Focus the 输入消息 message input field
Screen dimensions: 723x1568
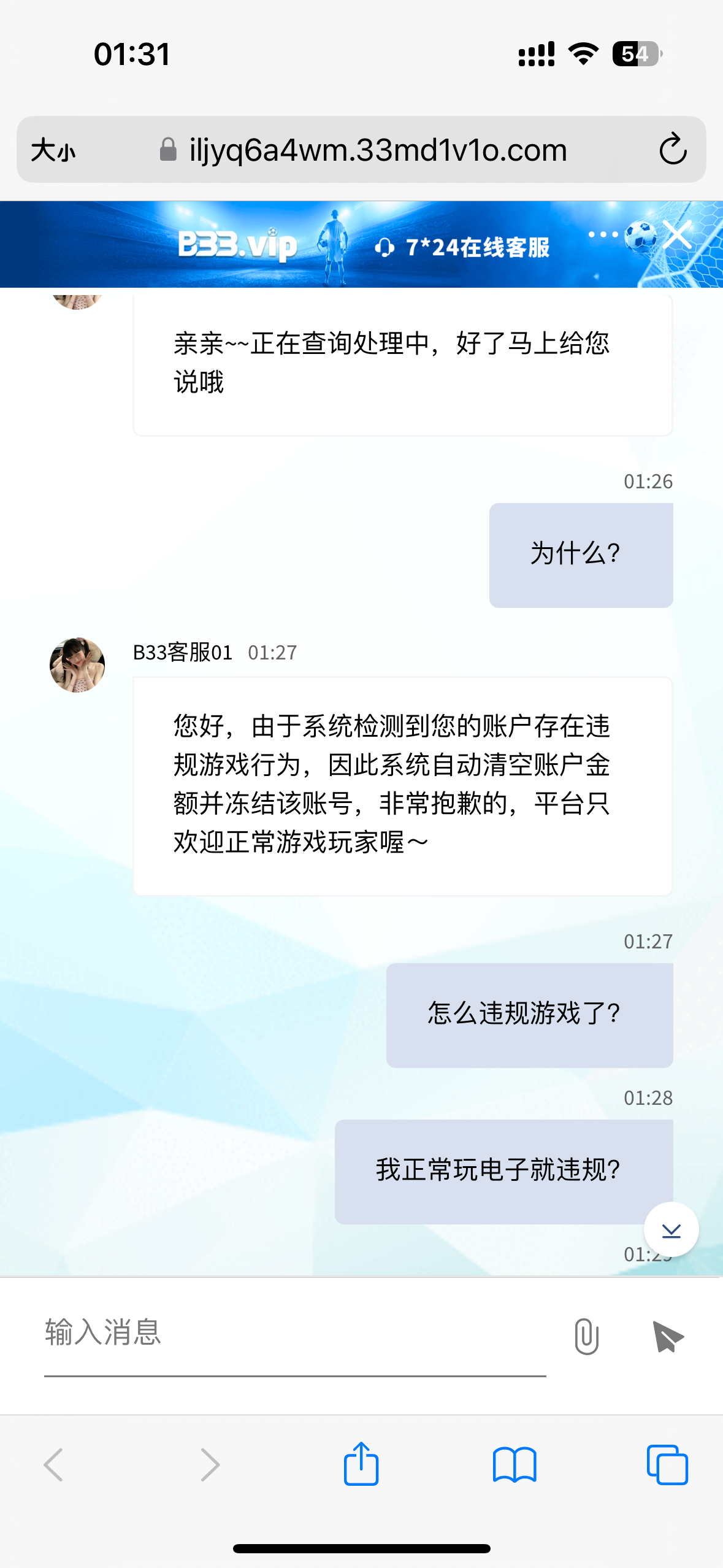[294, 1333]
